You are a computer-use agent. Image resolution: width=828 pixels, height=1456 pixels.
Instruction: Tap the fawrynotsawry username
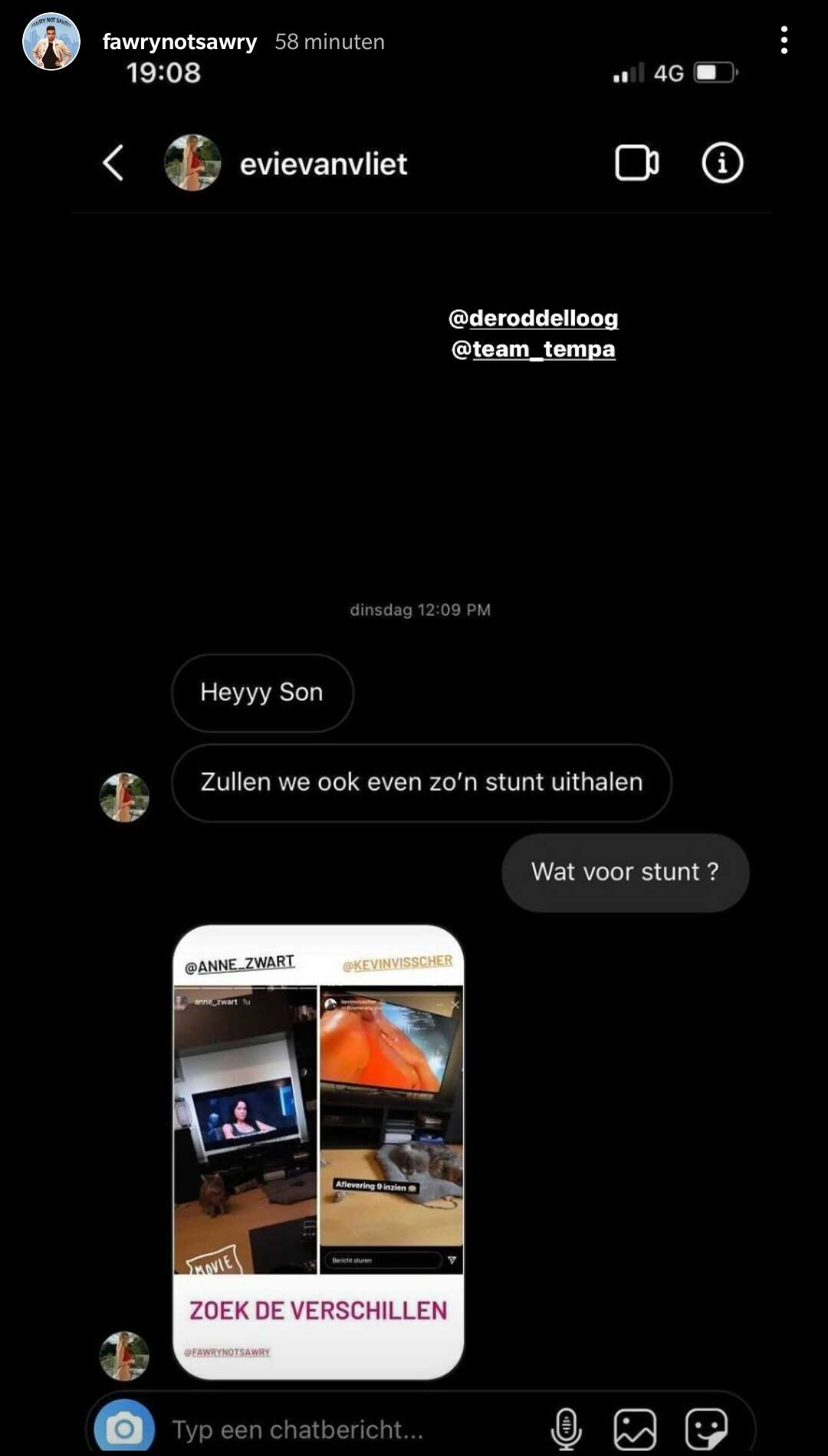pos(179,41)
